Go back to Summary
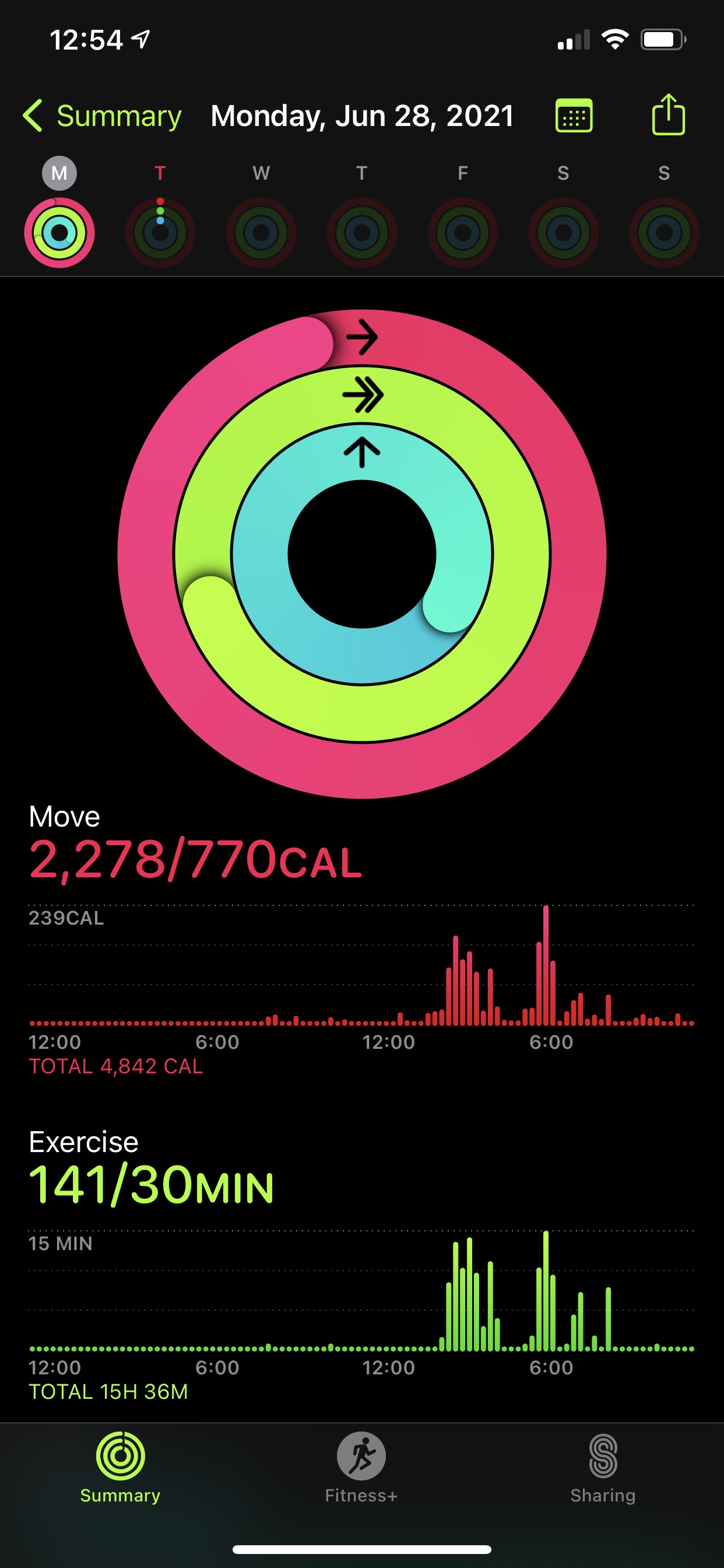The image size is (724, 1568). pos(102,116)
